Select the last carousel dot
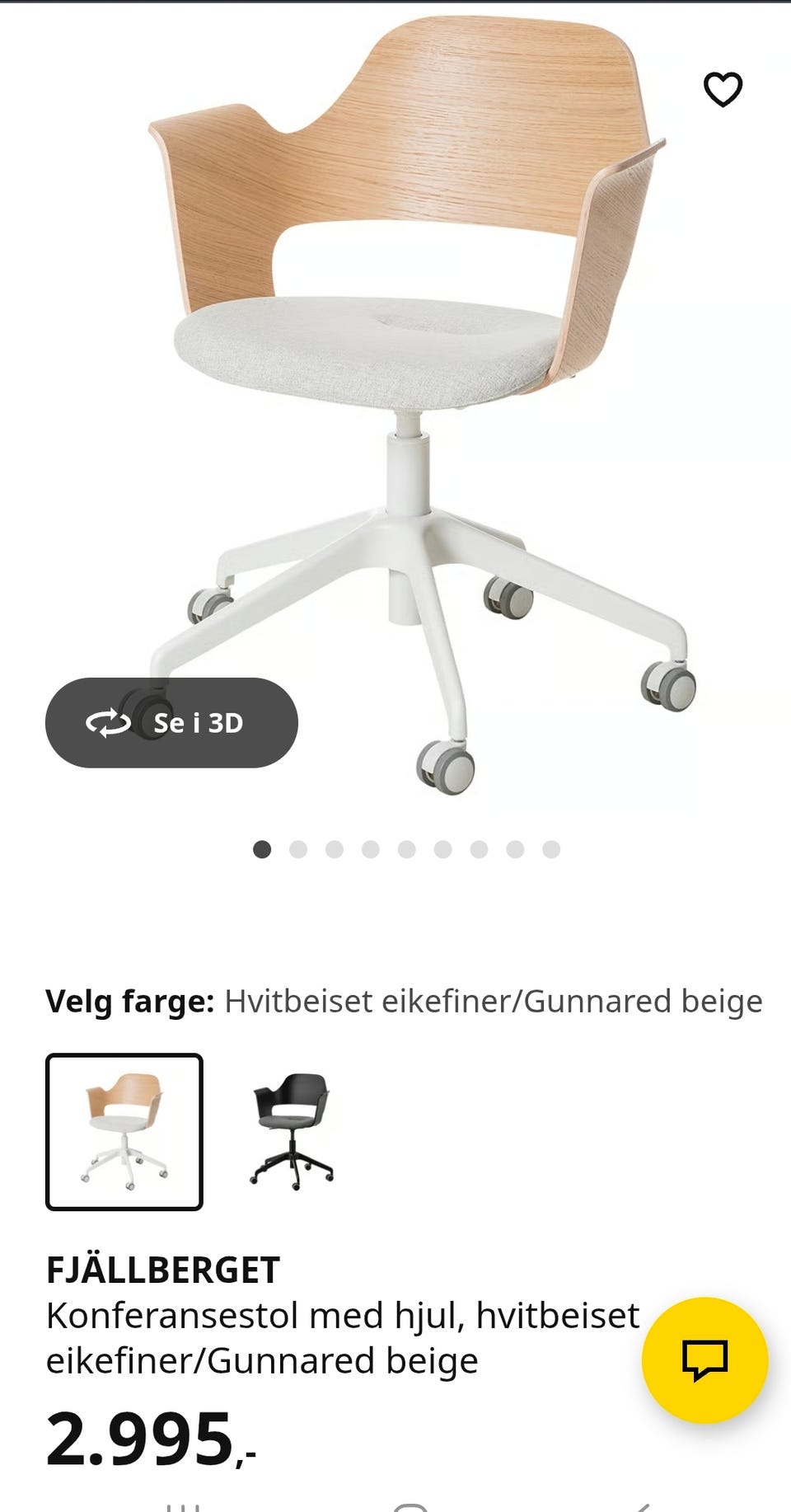Viewport: 791px width, 1512px height. [x=552, y=848]
